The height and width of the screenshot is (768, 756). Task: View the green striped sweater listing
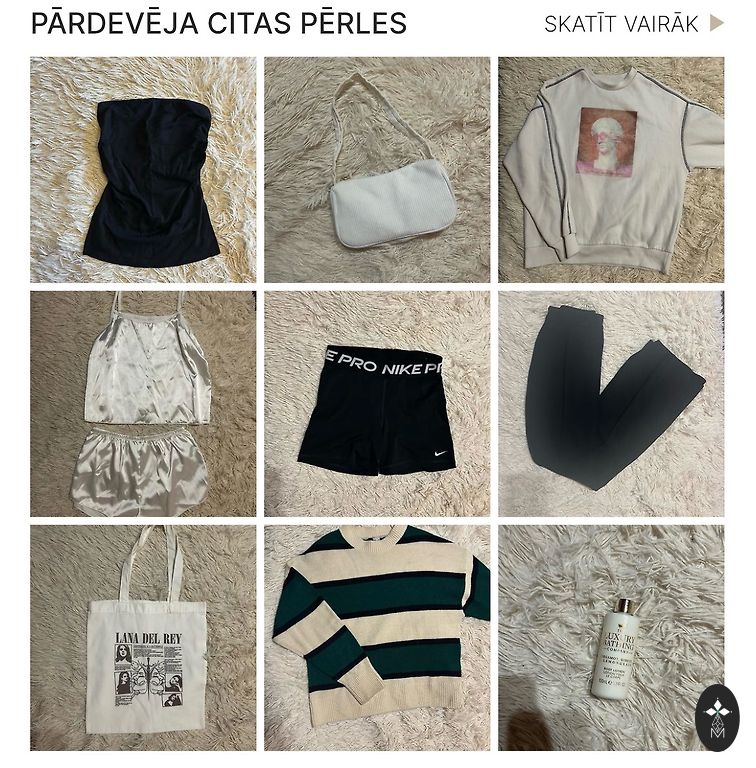pos(377,637)
